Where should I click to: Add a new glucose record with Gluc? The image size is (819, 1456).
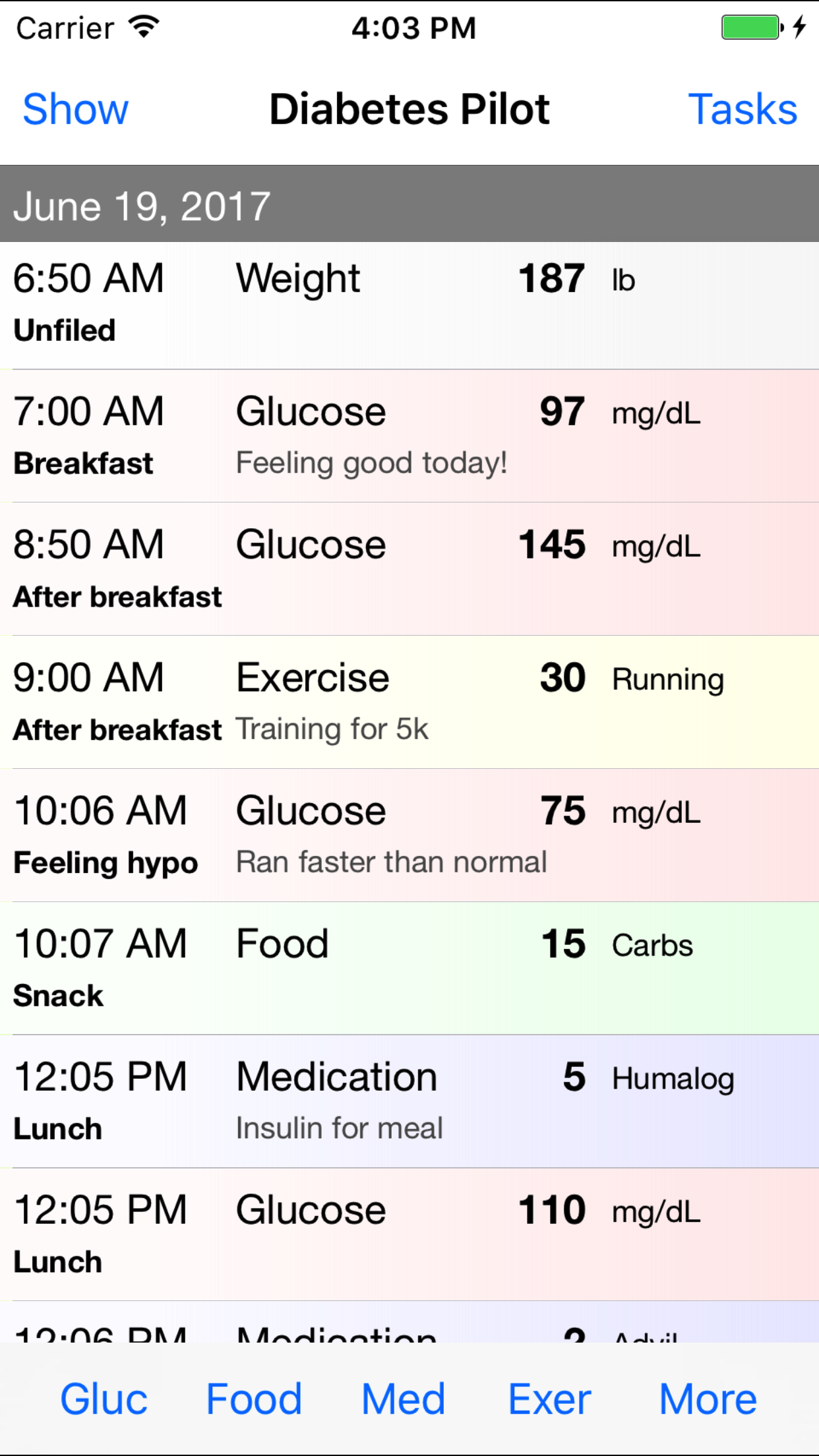104,1399
